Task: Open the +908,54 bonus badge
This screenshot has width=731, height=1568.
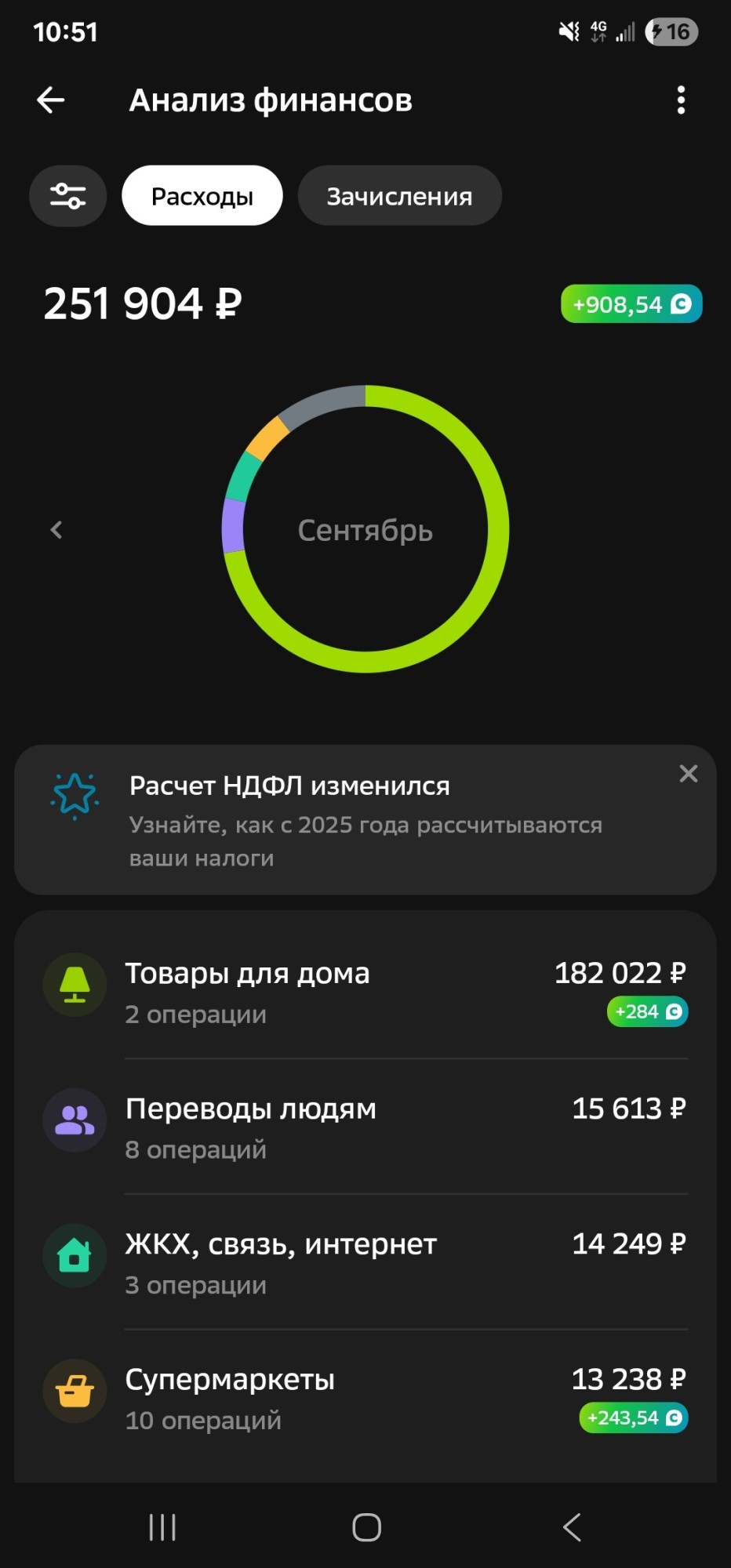Action: [631, 304]
